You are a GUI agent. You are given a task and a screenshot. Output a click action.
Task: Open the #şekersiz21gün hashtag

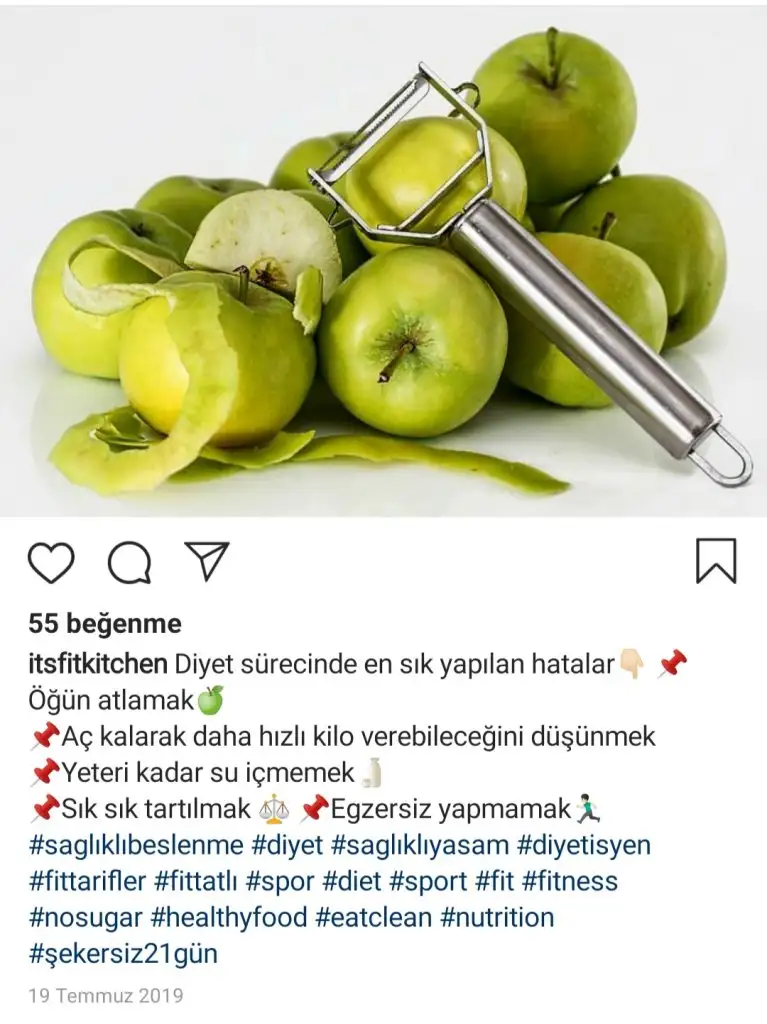pyautogui.click(x=123, y=953)
